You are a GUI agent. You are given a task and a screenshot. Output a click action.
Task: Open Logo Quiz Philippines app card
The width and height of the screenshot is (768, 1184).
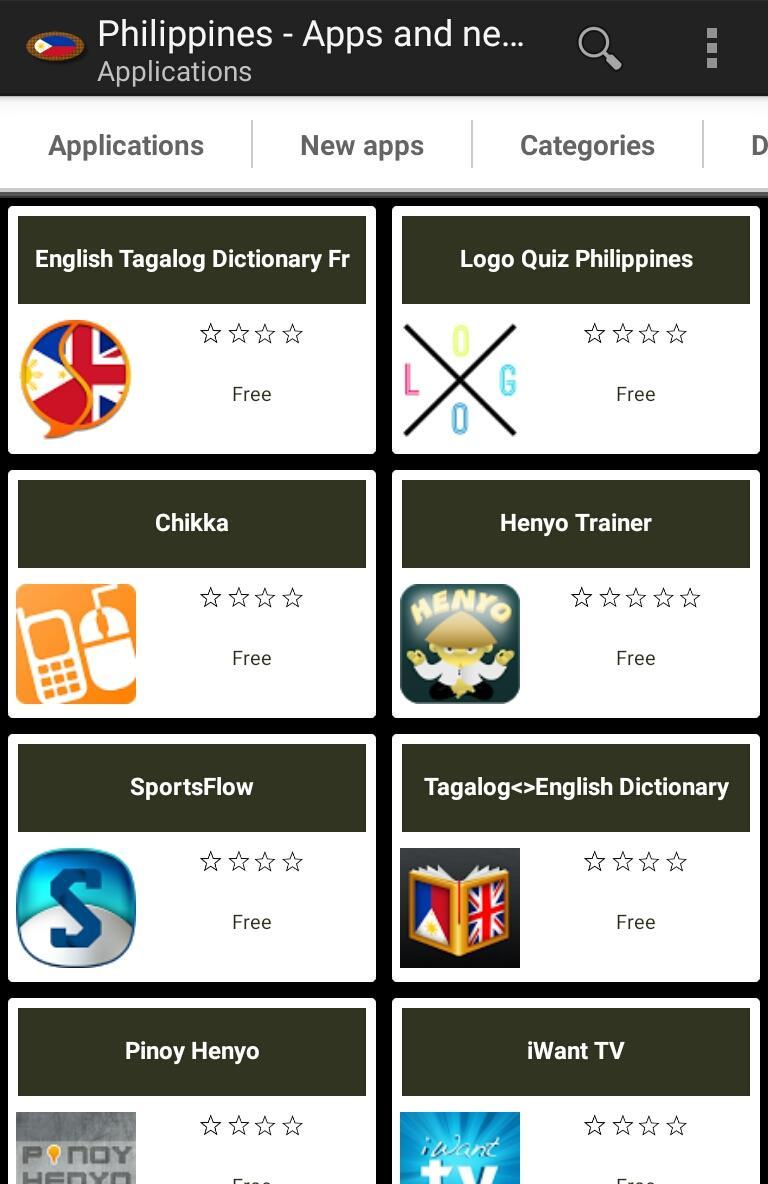pyautogui.click(x=575, y=330)
